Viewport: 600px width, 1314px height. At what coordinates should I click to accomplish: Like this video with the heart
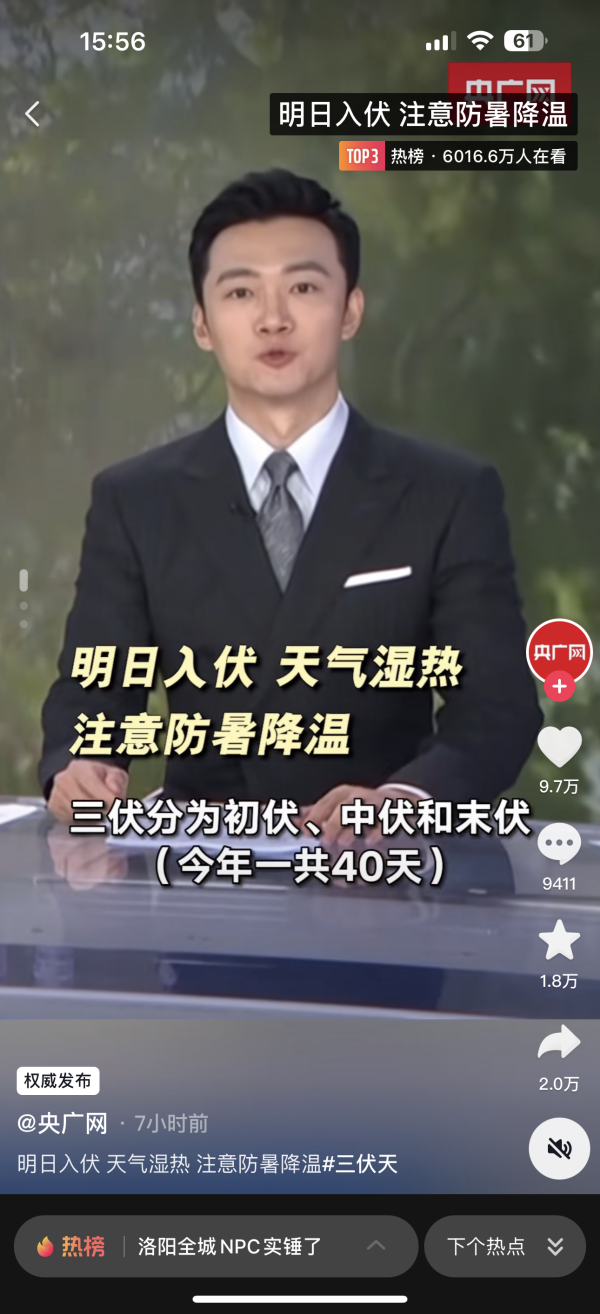[x=559, y=746]
